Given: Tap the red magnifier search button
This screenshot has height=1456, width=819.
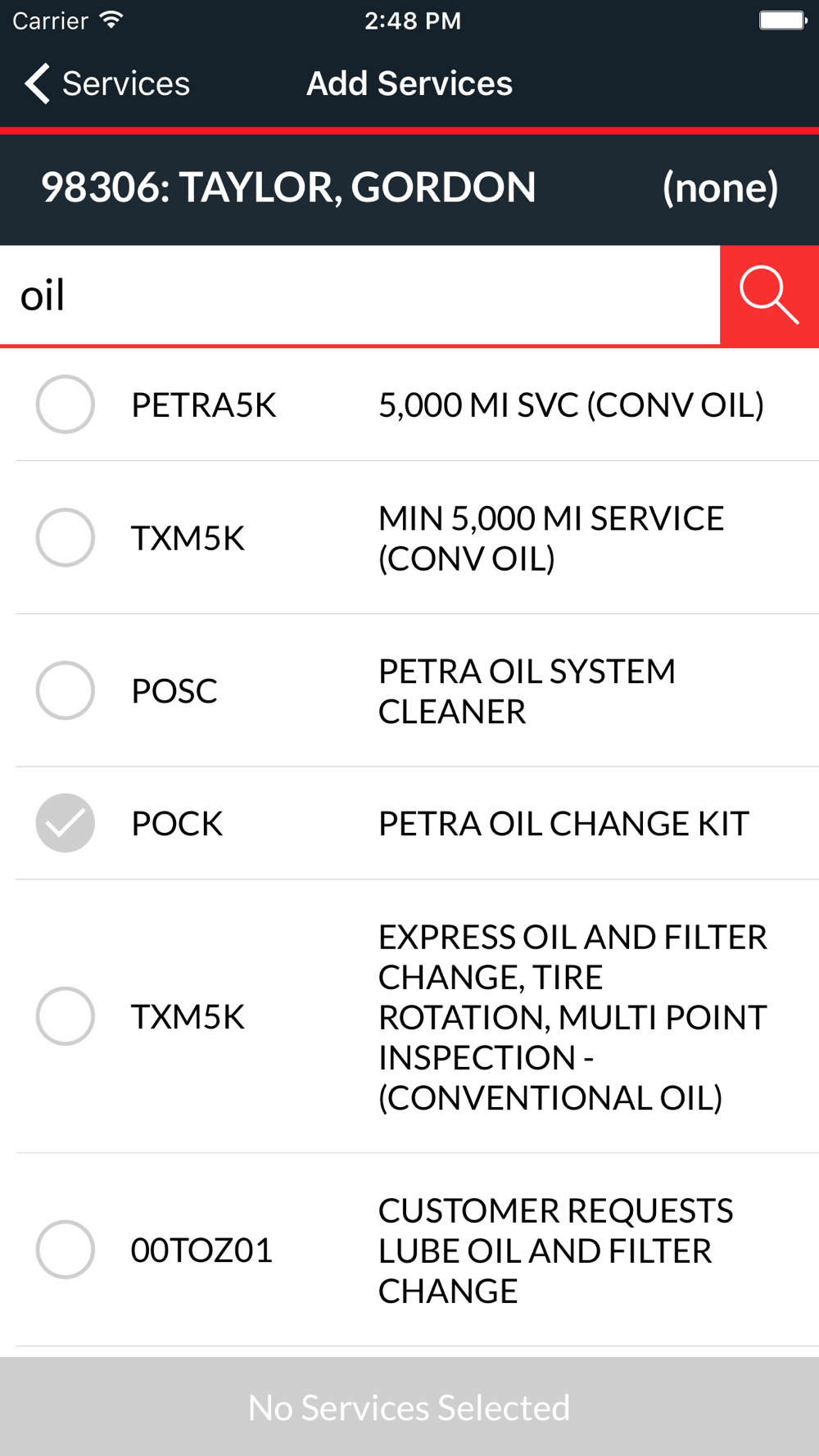Looking at the screenshot, I should click(769, 296).
